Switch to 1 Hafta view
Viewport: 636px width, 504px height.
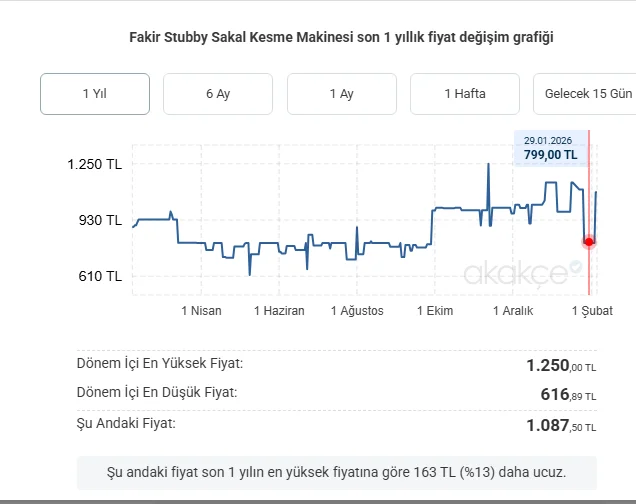point(465,94)
